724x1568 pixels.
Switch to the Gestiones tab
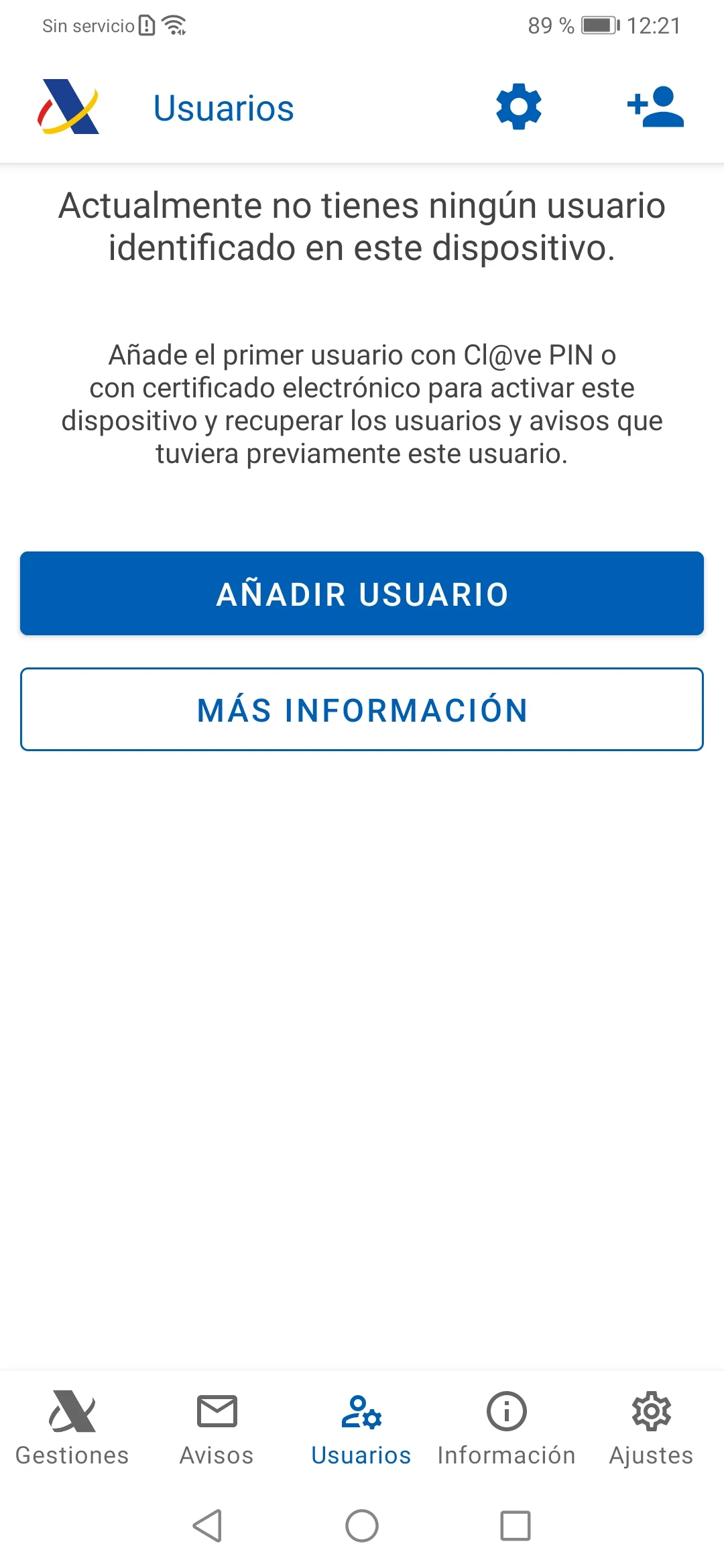pos(72,1427)
